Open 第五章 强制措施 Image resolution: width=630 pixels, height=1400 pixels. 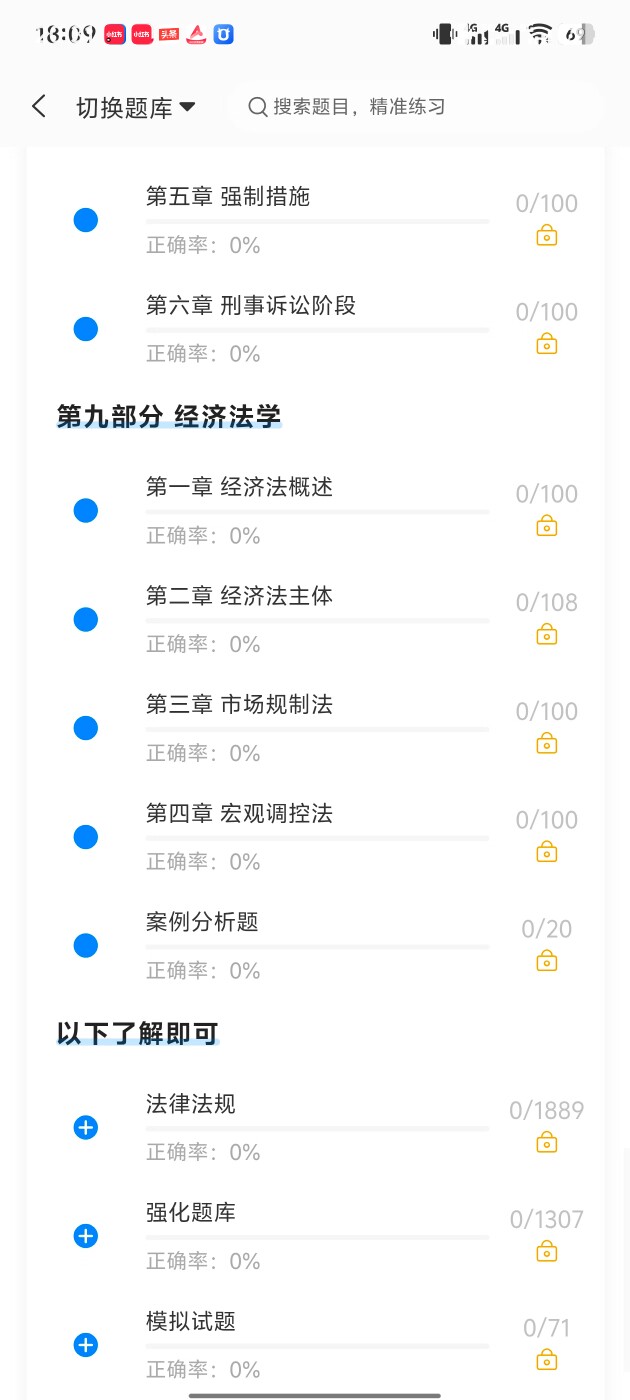[x=315, y=220]
